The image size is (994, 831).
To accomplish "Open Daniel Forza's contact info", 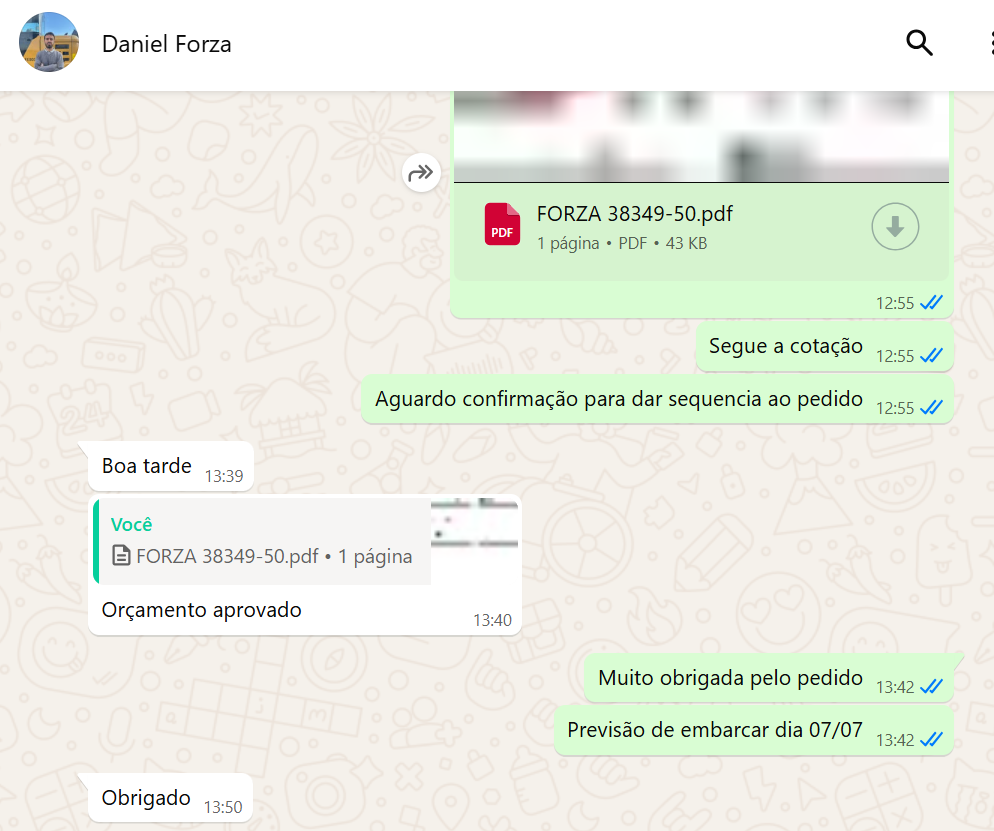I will (167, 44).
